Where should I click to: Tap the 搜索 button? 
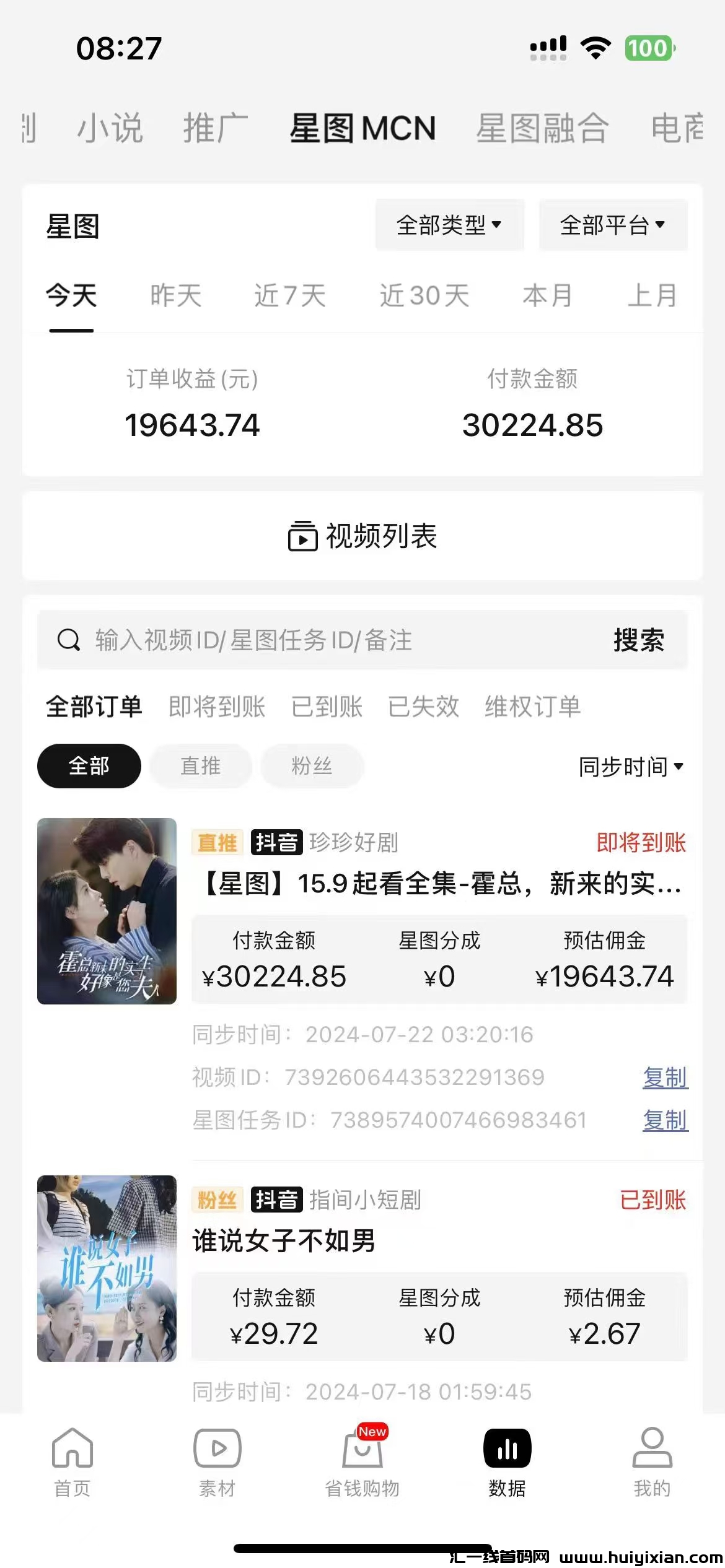point(638,640)
